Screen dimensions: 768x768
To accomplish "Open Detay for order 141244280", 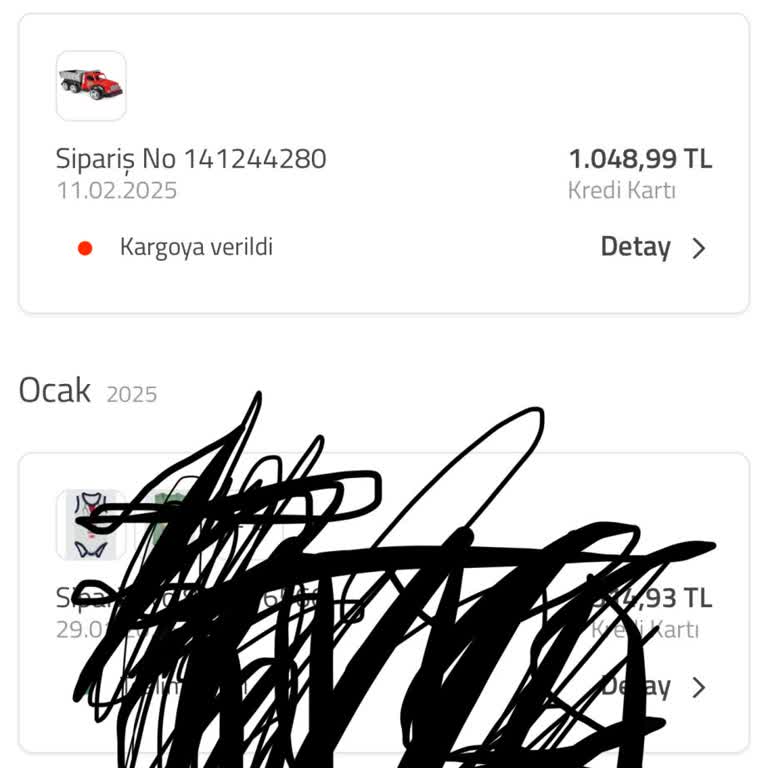I will coord(652,247).
